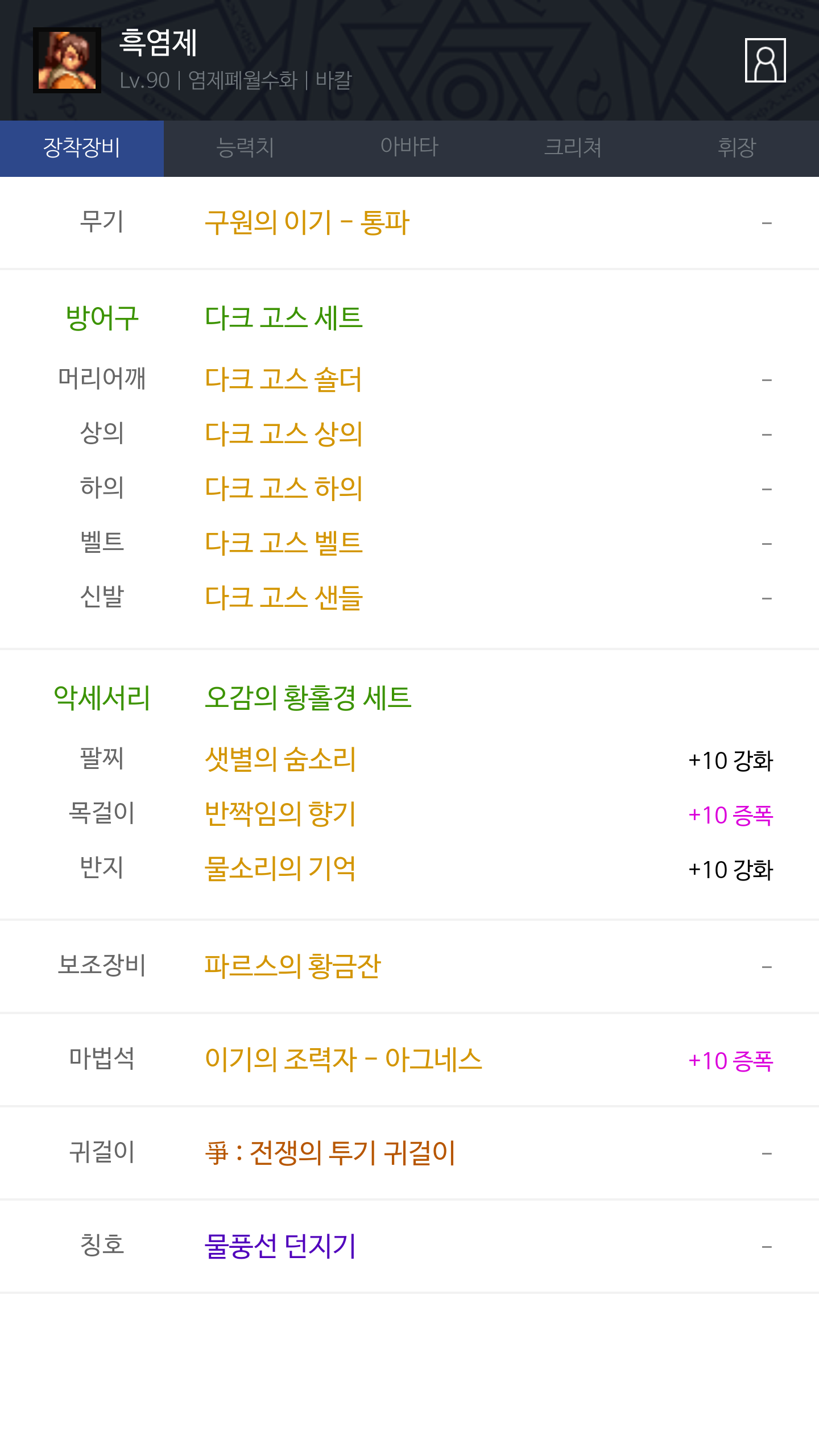View magic stone 이기의 조력자 - 아그네스

click(343, 1060)
